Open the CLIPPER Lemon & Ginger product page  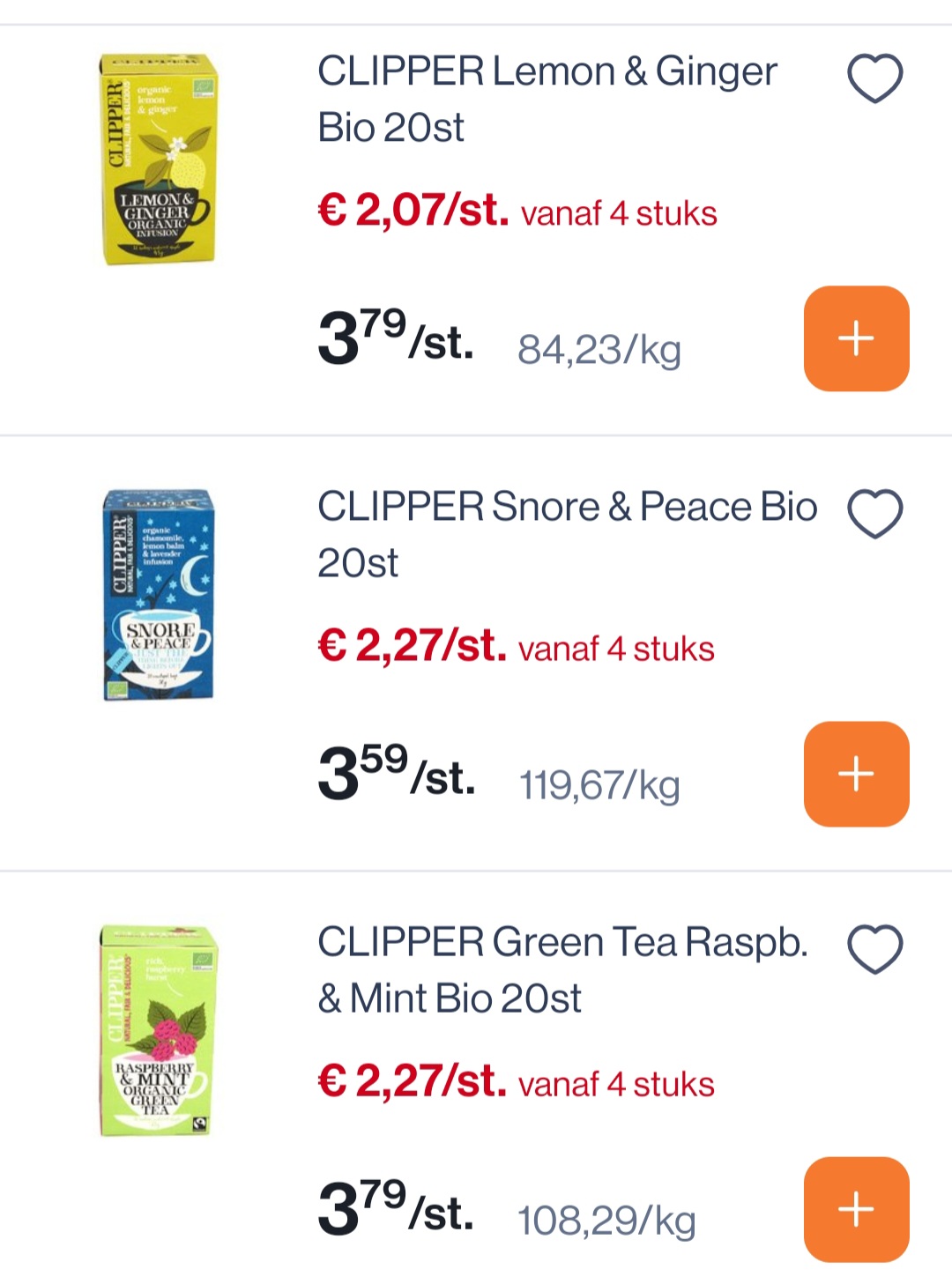coord(547,101)
